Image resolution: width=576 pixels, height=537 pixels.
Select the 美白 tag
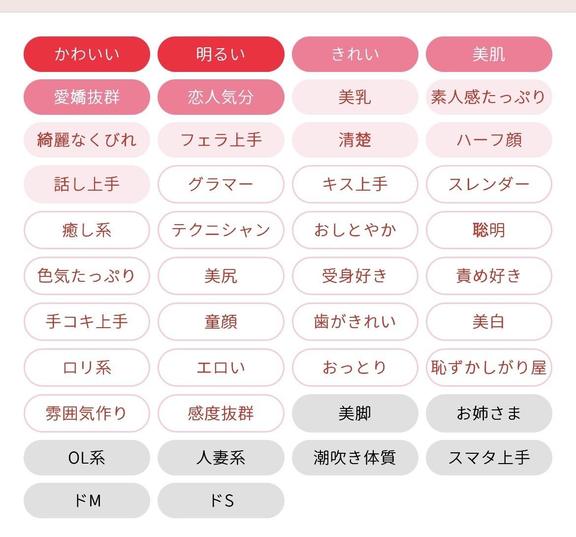coord(489,321)
